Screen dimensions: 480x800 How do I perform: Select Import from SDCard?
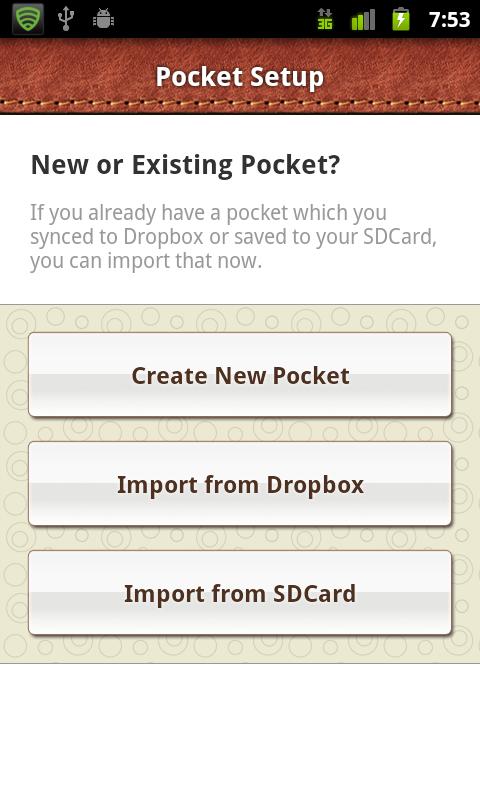pos(240,593)
